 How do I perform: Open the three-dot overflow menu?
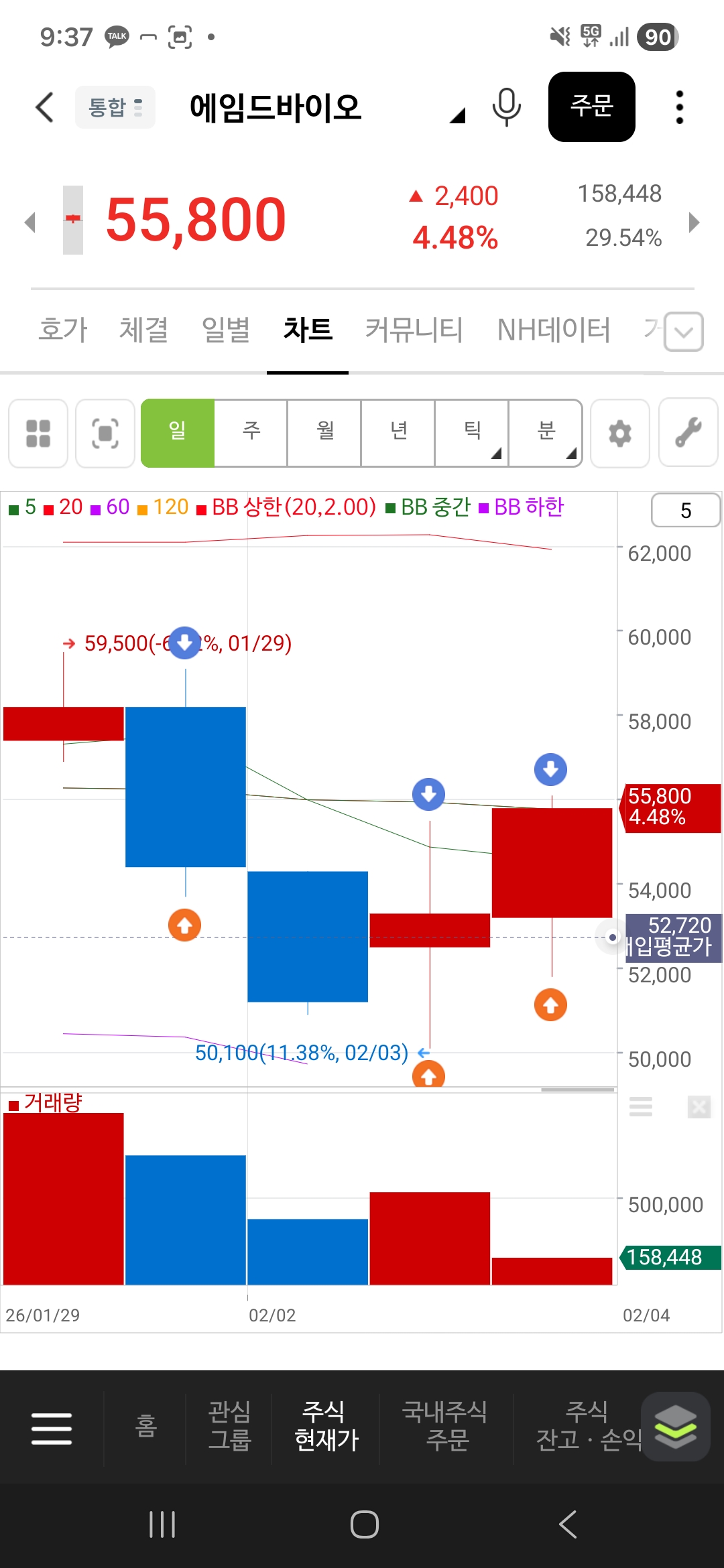coord(679,107)
